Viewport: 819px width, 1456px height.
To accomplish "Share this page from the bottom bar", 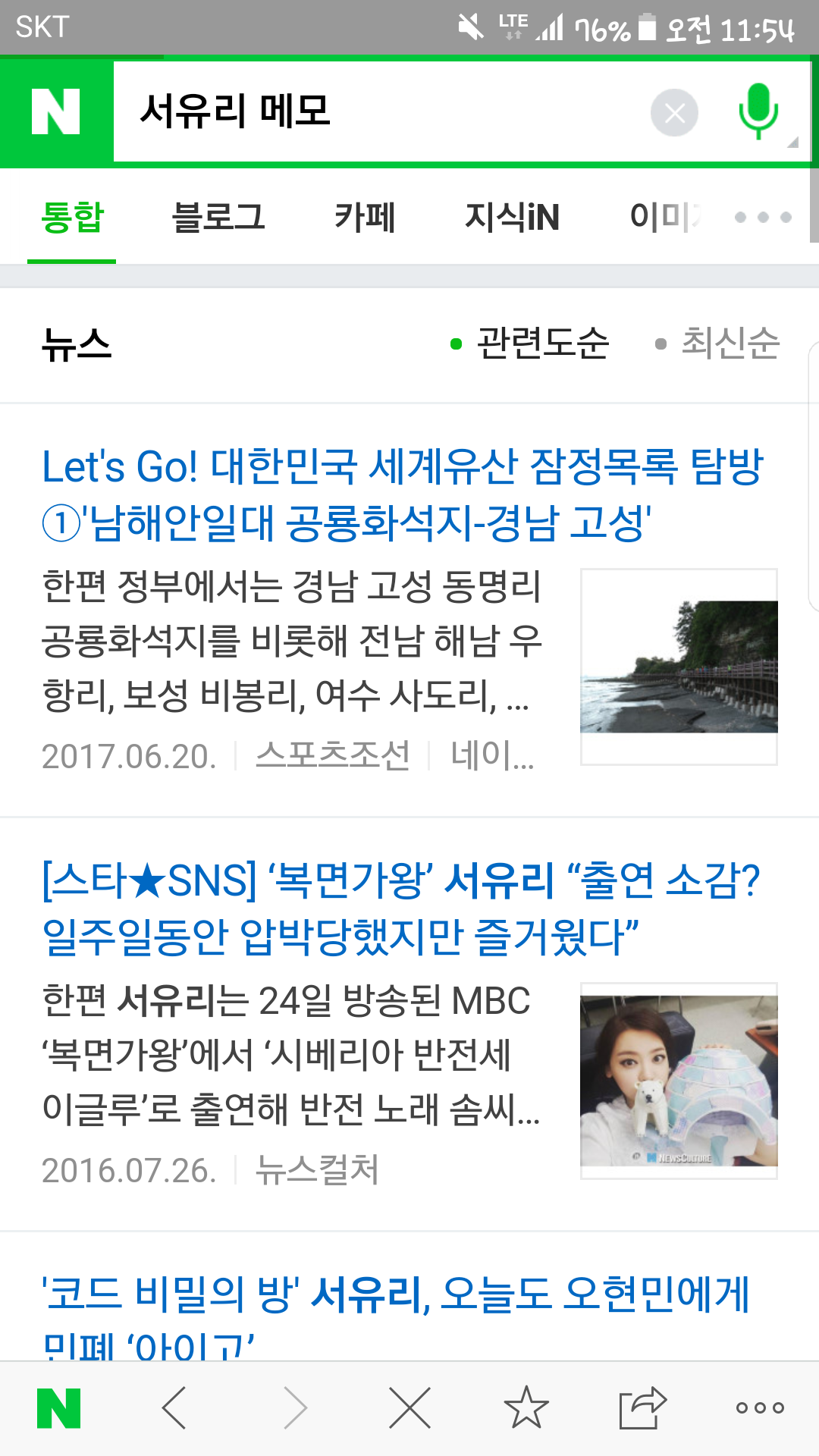I will tap(642, 1407).
